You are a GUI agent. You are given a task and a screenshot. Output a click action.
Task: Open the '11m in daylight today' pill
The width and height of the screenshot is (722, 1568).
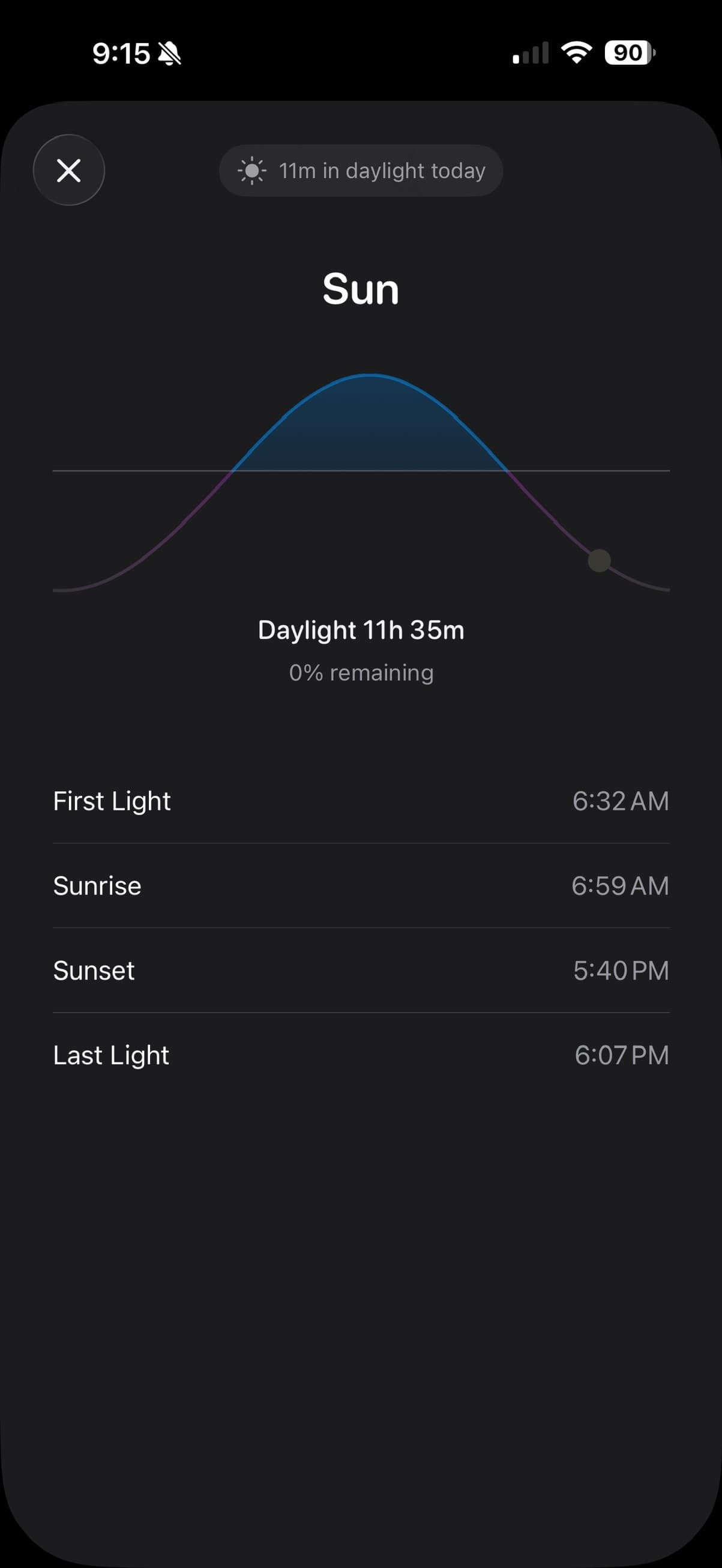point(361,170)
